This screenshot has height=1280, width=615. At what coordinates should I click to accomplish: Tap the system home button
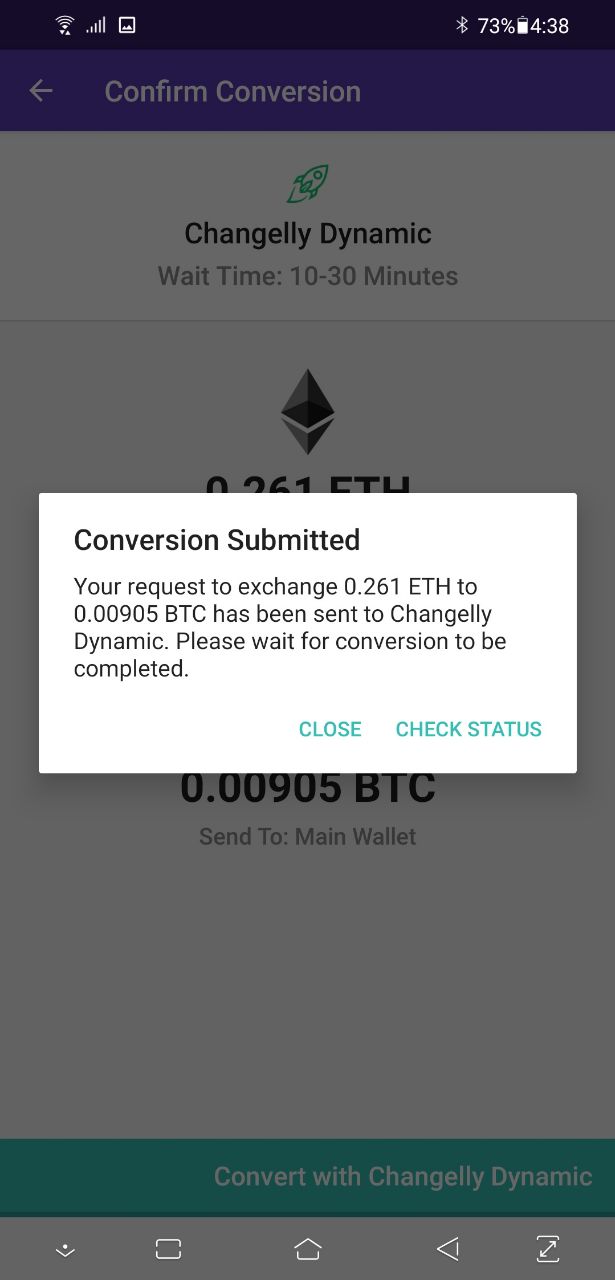[308, 1248]
